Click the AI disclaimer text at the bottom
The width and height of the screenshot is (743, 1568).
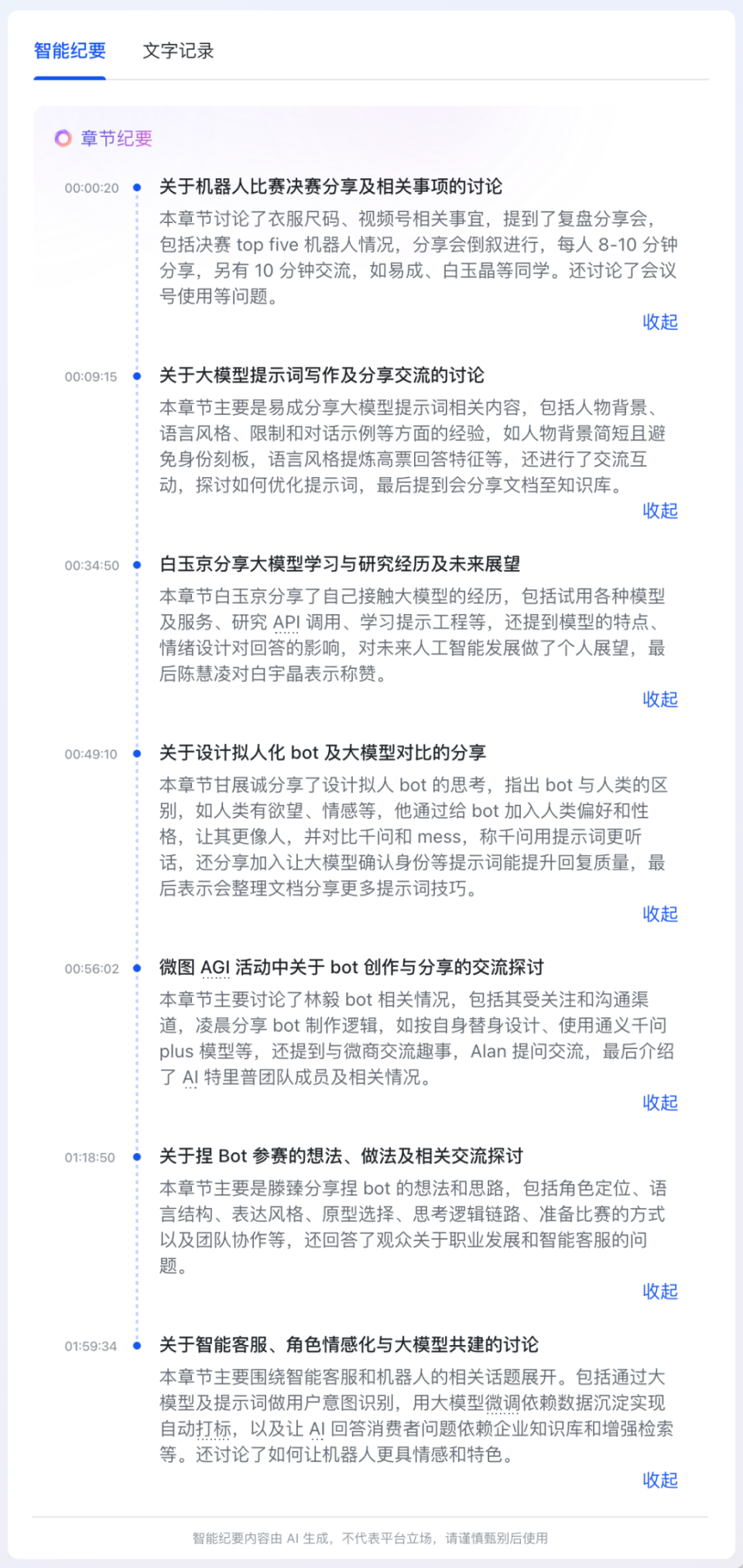coord(370,1538)
